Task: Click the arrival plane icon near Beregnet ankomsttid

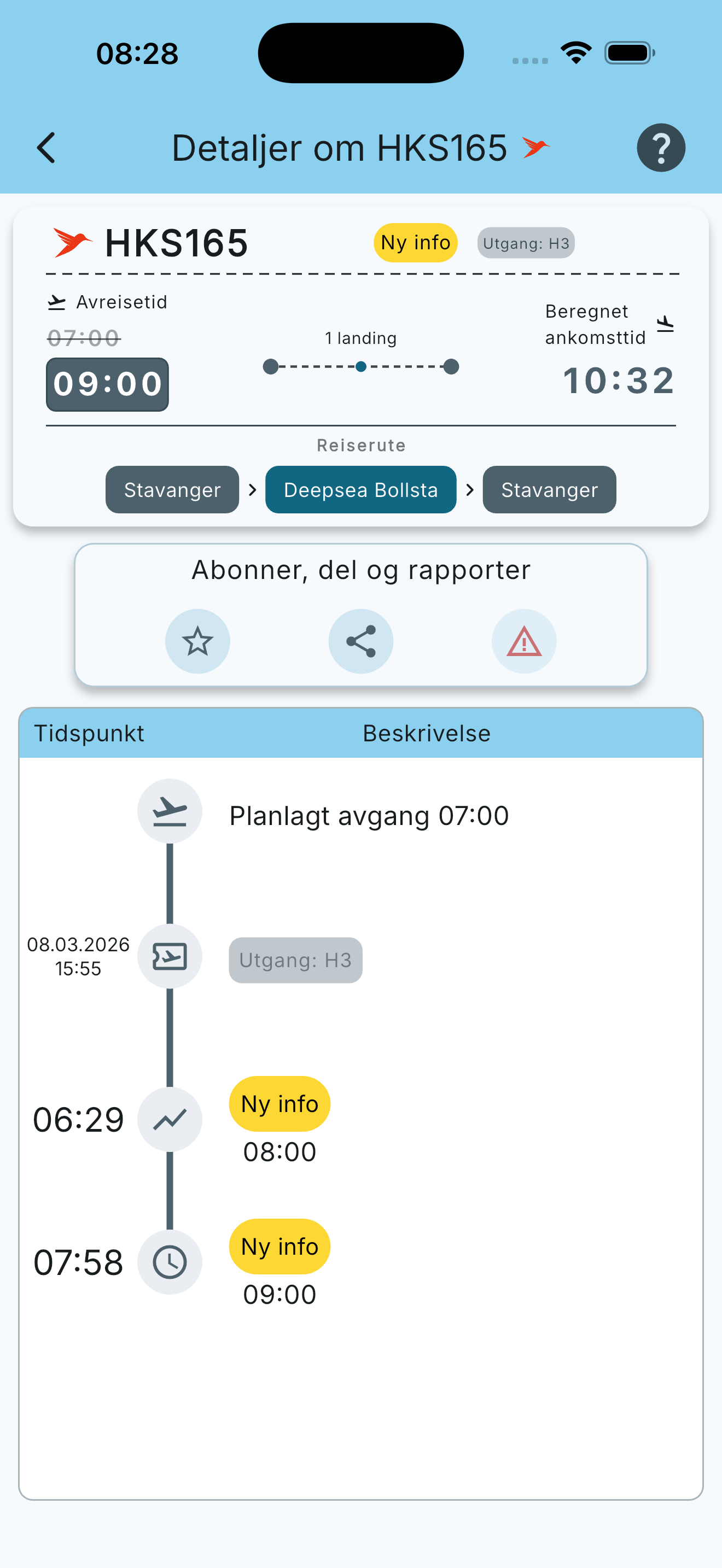Action: (665, 324)
